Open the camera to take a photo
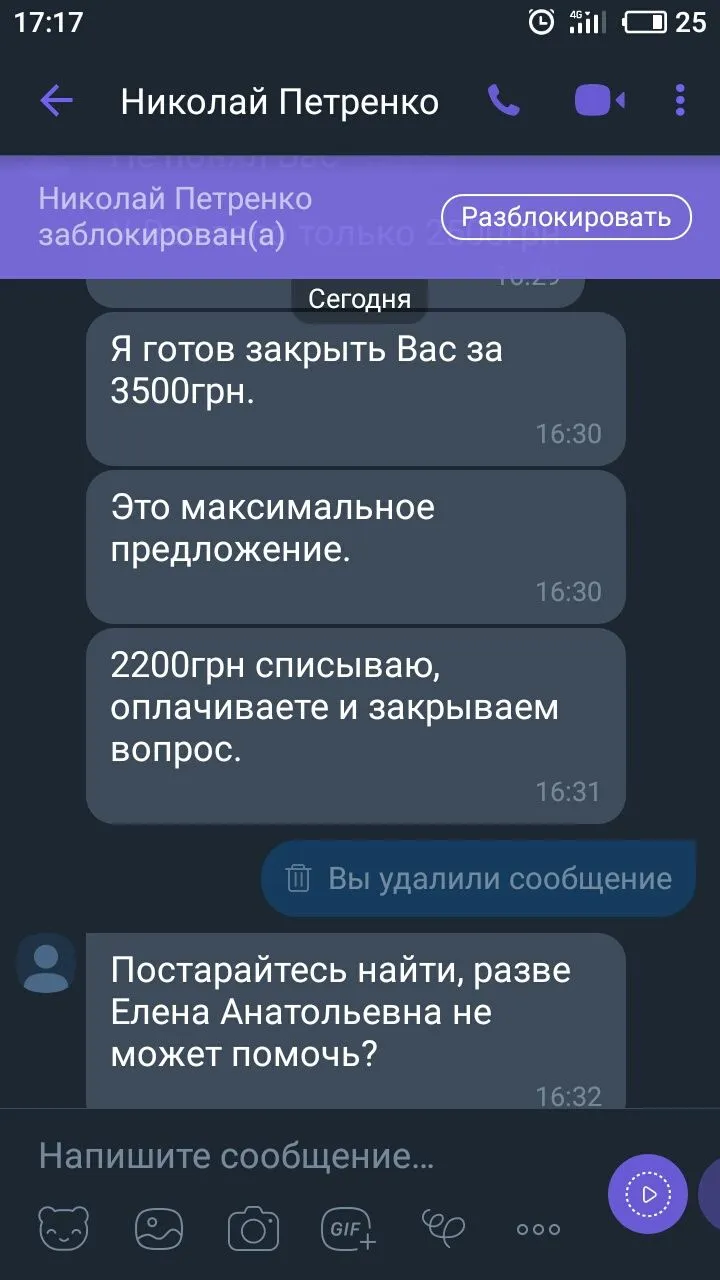This screenshot has width=720, height=1280. [253, 1228]
